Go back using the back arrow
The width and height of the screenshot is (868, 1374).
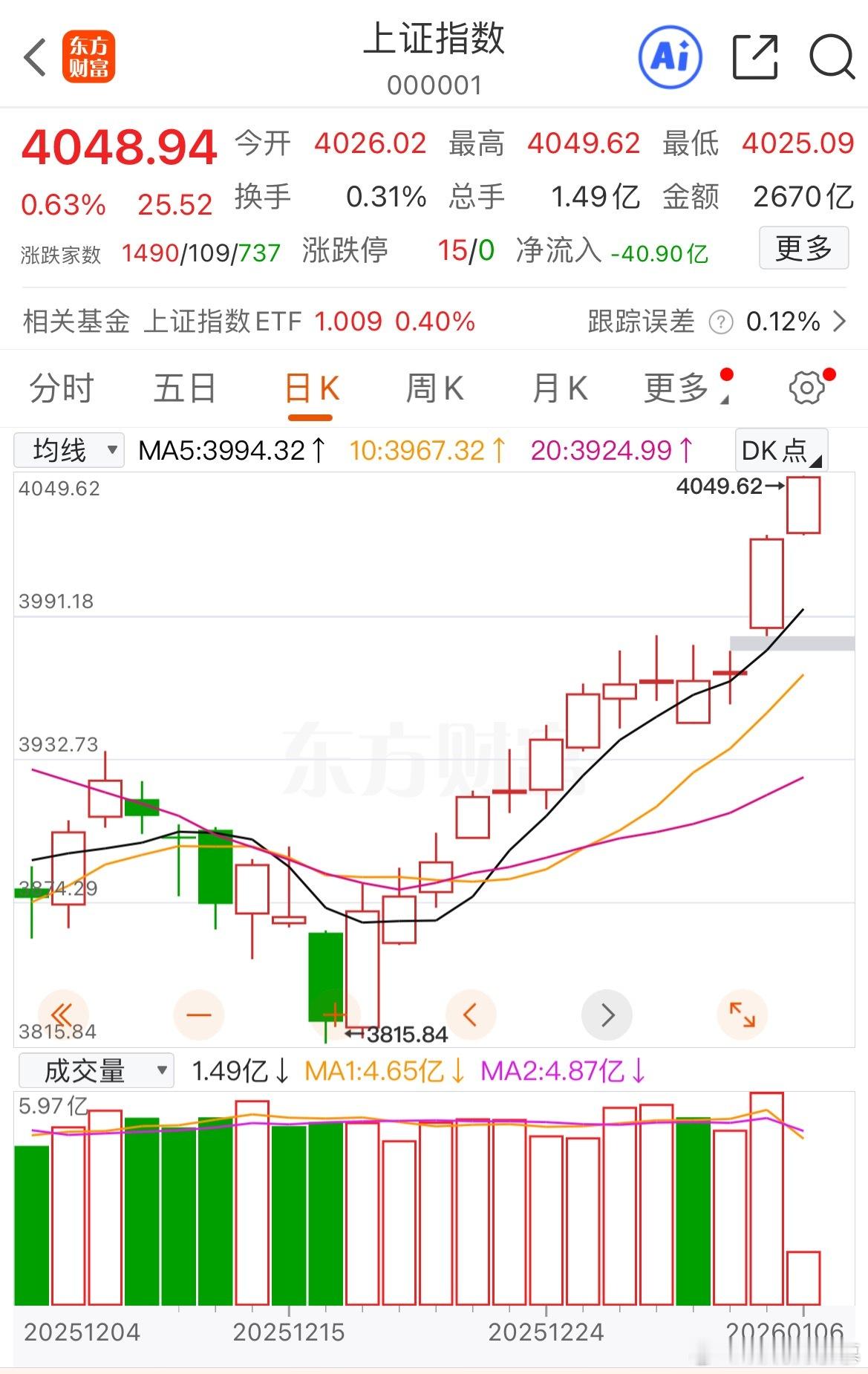(x=33, y=57)
